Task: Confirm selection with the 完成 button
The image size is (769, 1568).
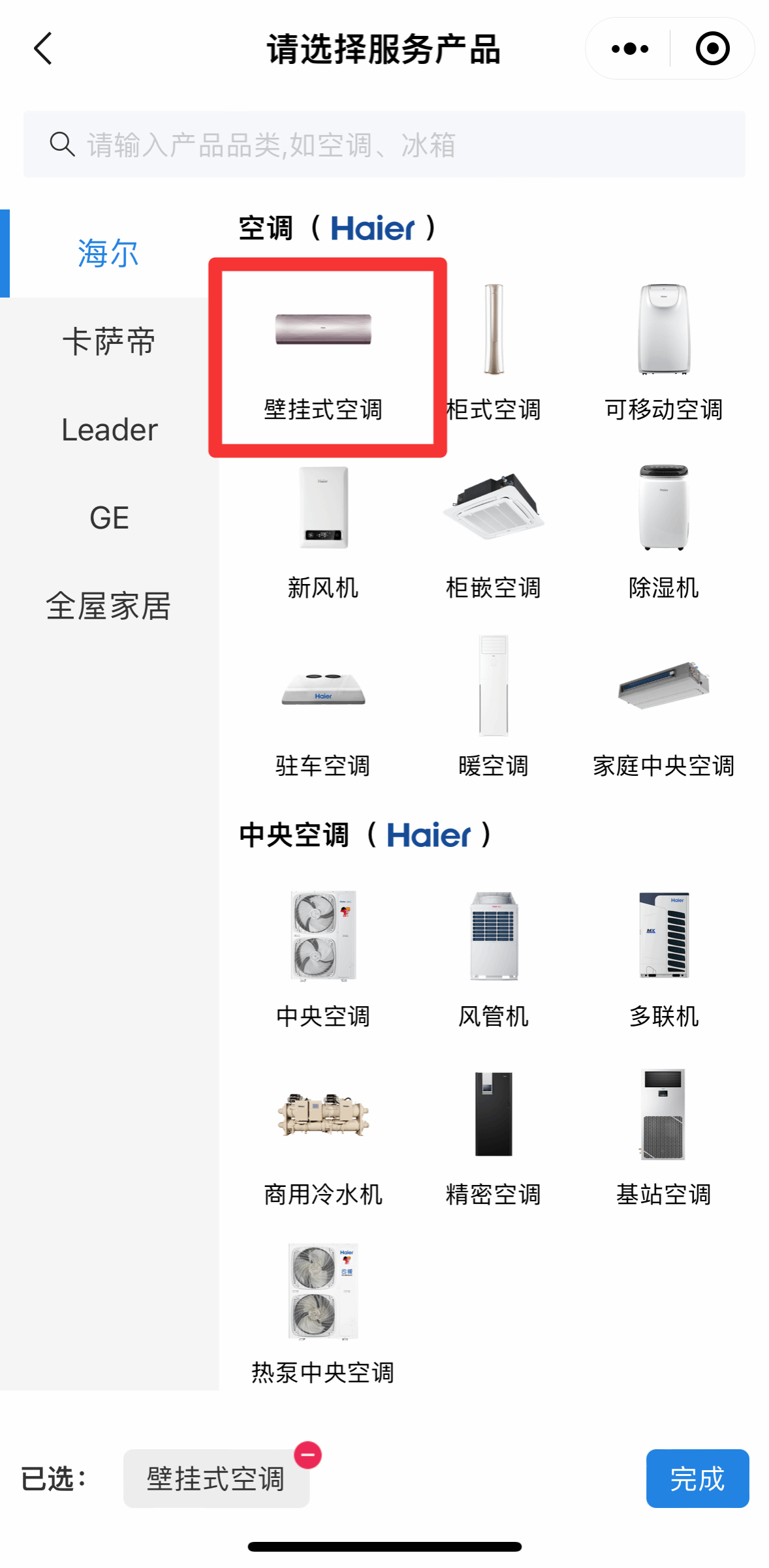Action: tap(697, 1479)
